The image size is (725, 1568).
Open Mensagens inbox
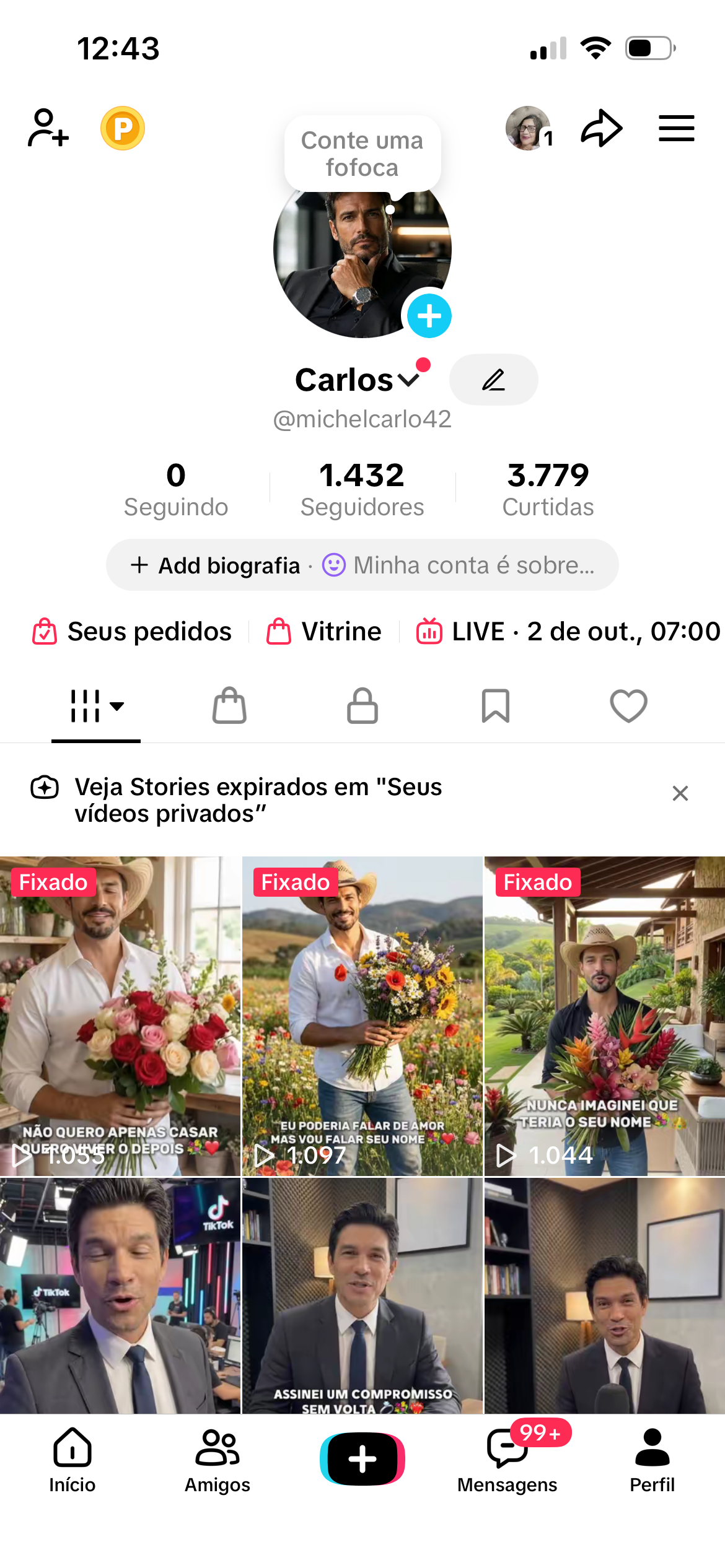507,1460
